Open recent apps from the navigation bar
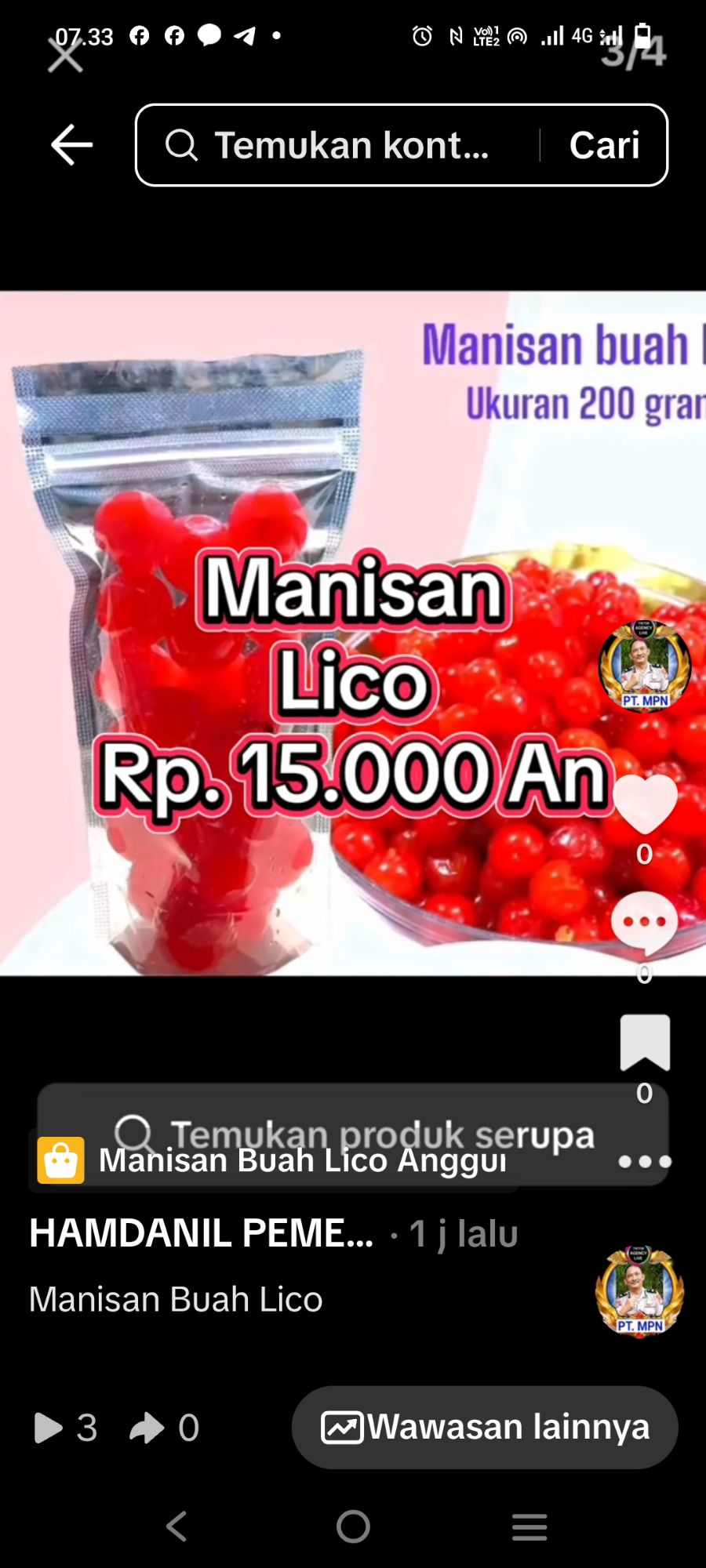The image size is (706, 1568). tap(529, 1526)
